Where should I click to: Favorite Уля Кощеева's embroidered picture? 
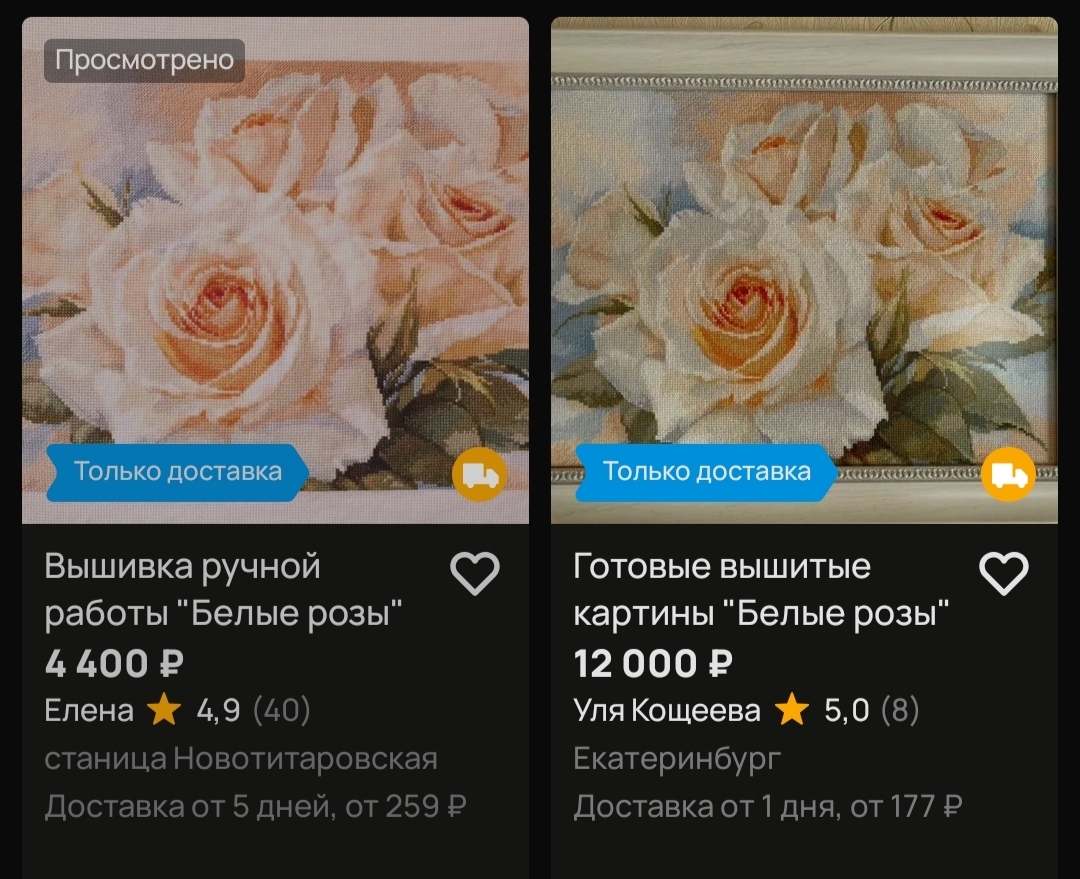[1002, 574]
